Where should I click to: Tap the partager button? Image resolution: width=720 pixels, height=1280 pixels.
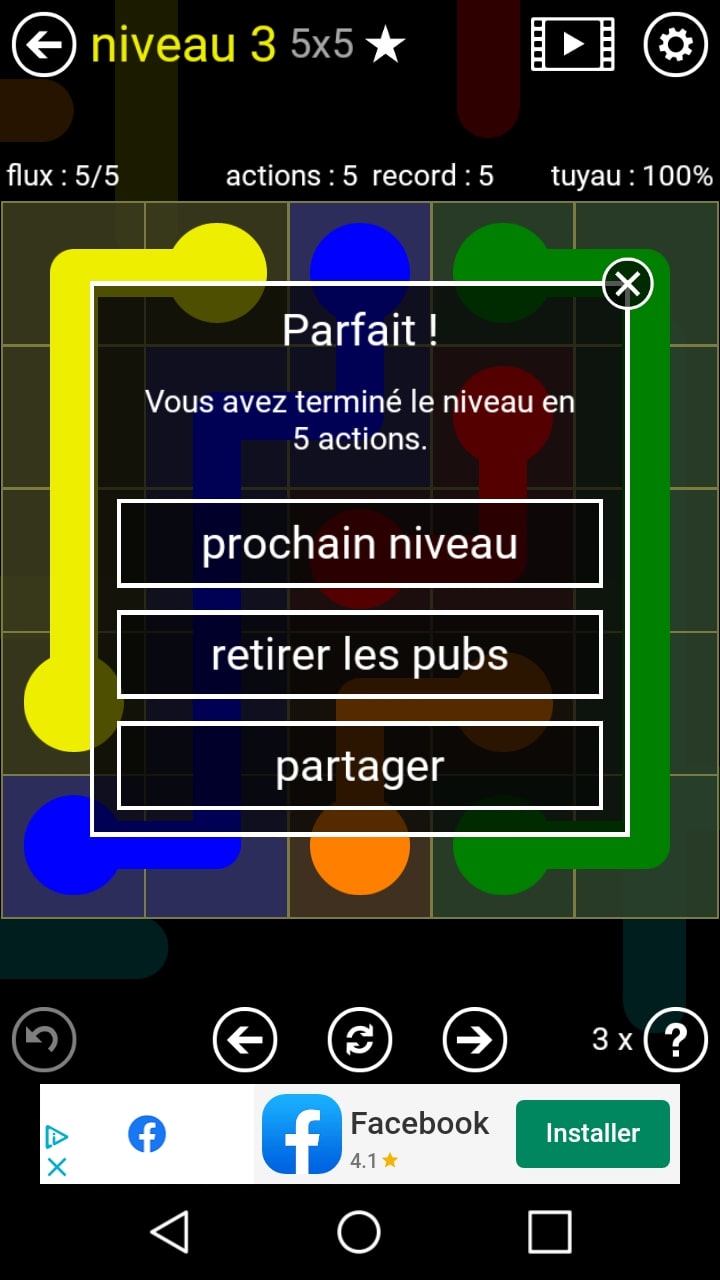click(360, 765)
